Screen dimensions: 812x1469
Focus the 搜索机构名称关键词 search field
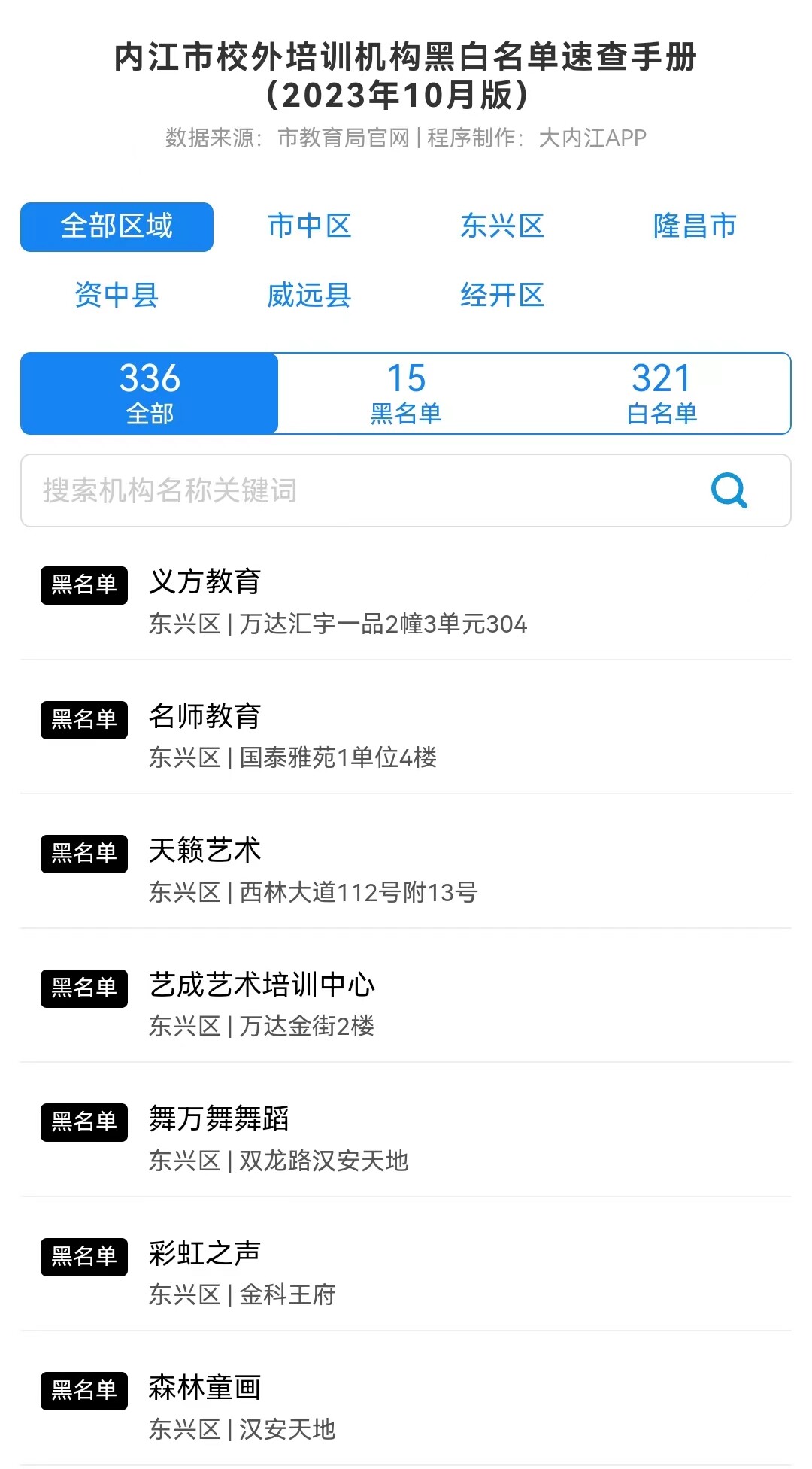click(x=361, y=490)
